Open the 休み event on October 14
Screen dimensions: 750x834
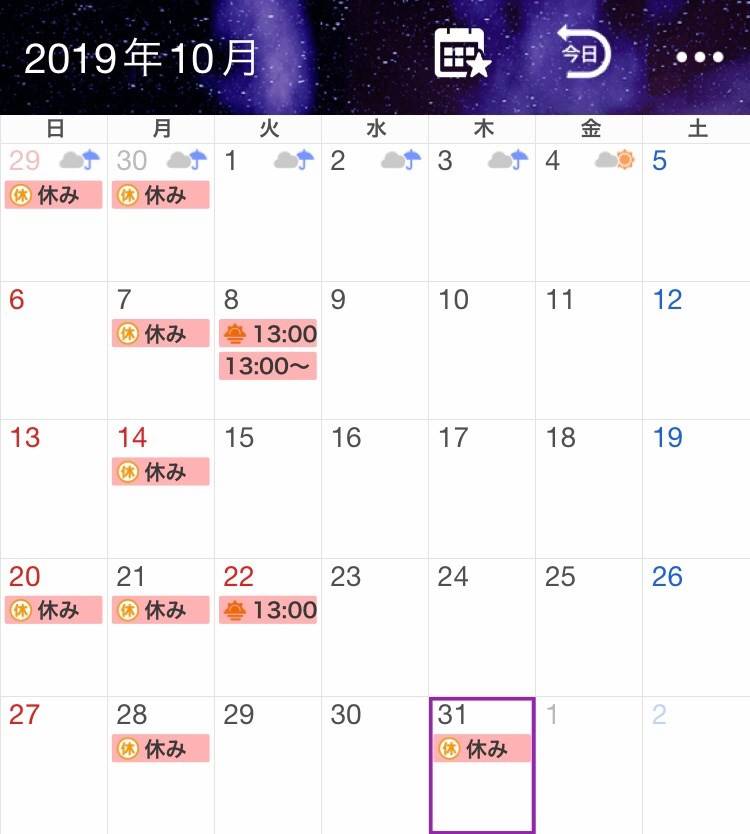(x=160, y=472)
